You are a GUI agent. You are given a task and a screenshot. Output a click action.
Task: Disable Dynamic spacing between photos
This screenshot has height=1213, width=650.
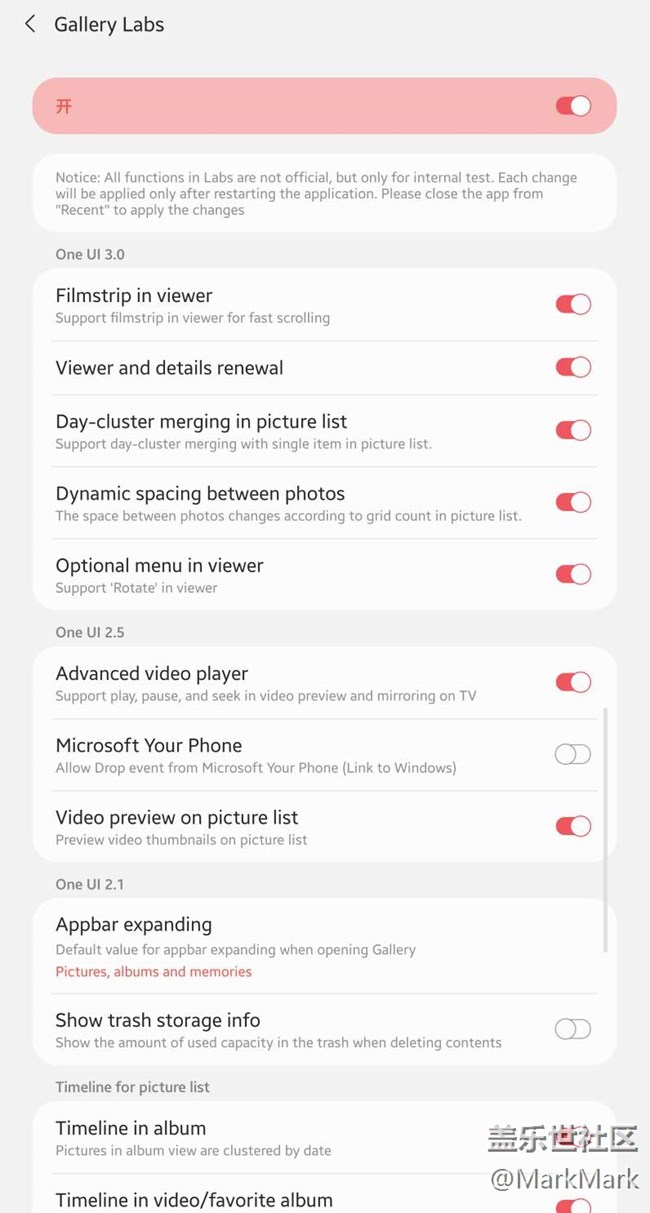click(x=573, y=502)
